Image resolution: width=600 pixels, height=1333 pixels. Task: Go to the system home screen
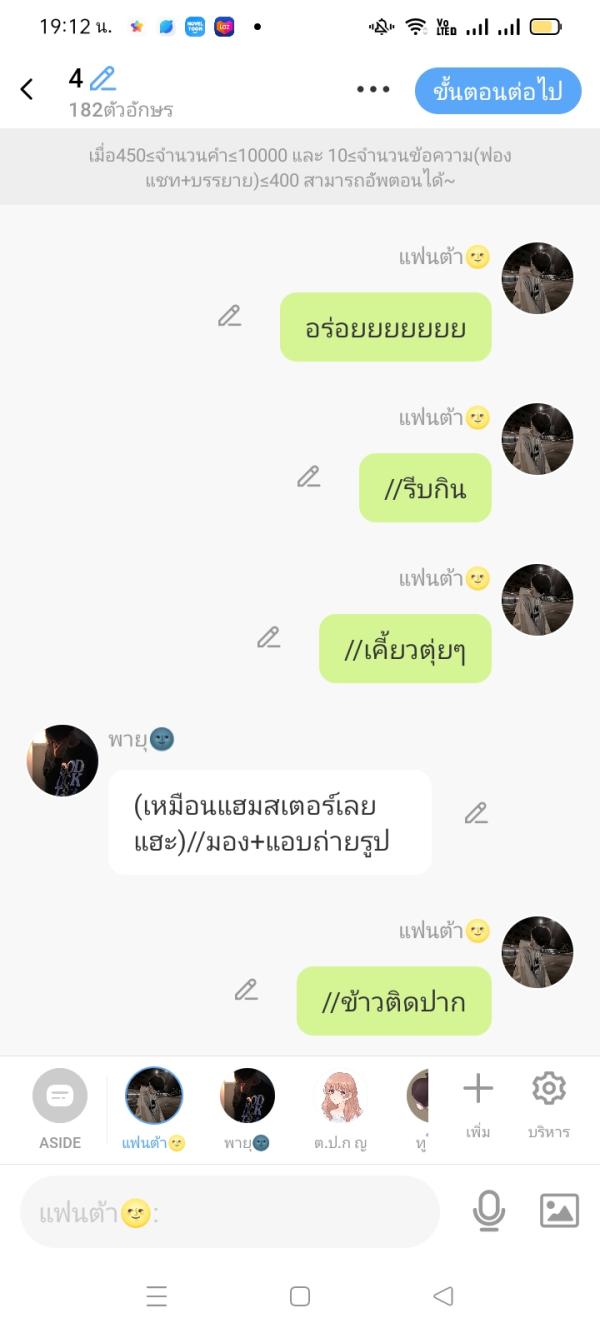(300, 1296)
